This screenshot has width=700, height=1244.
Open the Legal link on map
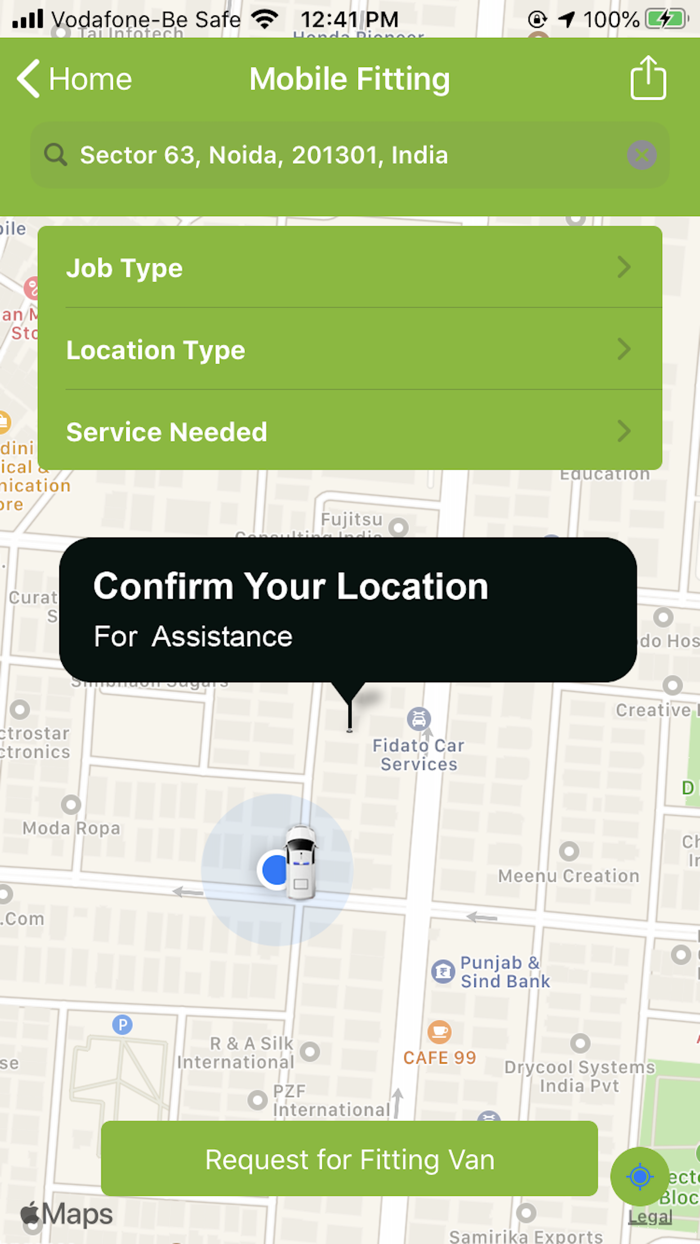point(650,1217)
